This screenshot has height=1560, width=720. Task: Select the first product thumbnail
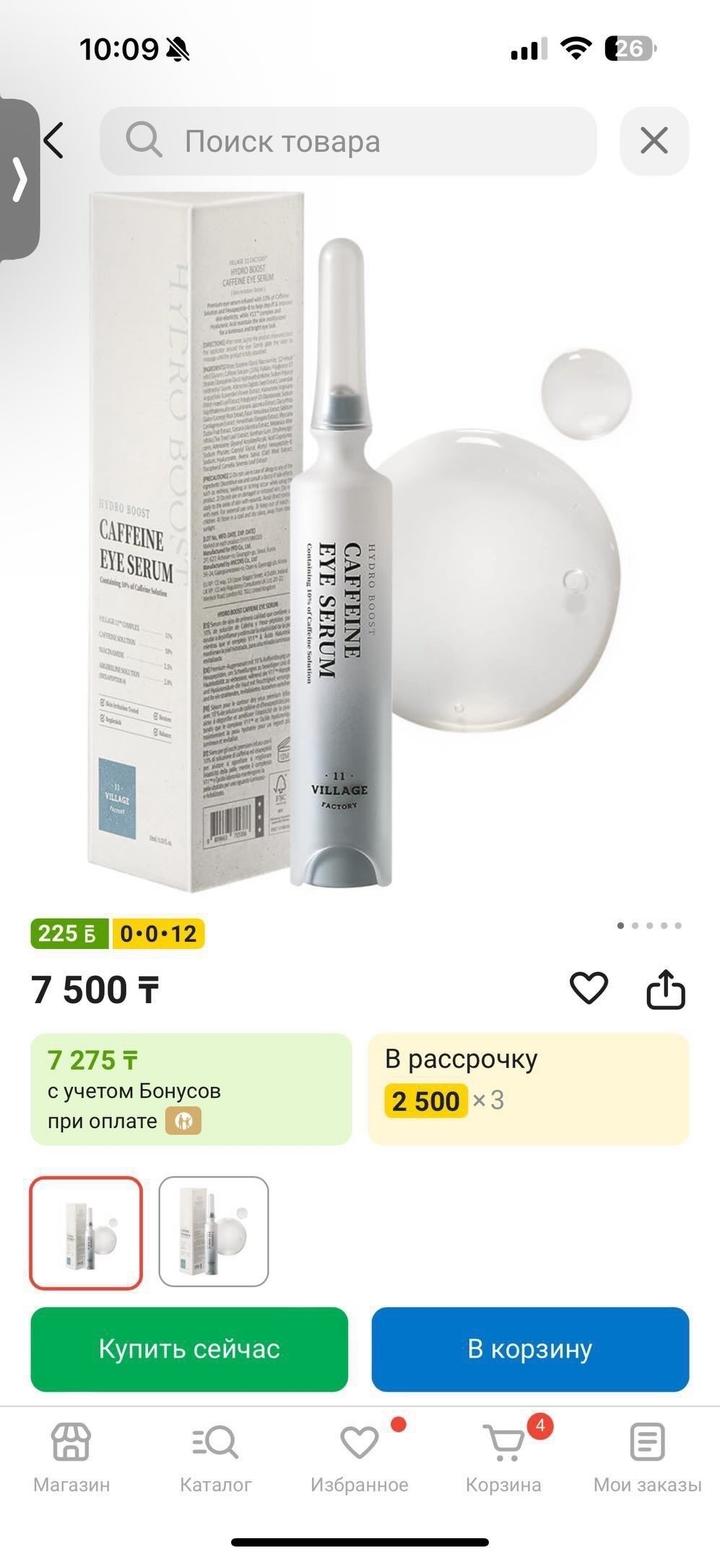(86, 1232)
